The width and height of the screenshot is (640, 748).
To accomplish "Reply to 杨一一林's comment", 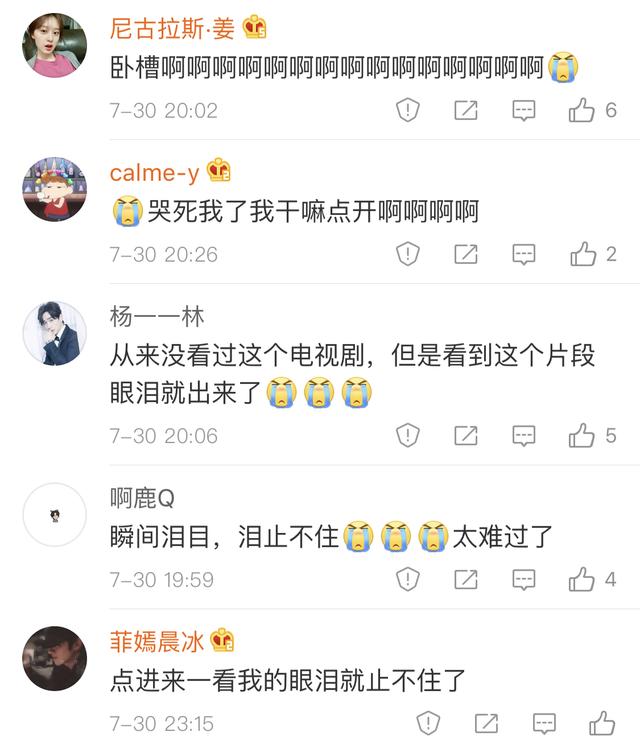I will [x=524, y=435].
